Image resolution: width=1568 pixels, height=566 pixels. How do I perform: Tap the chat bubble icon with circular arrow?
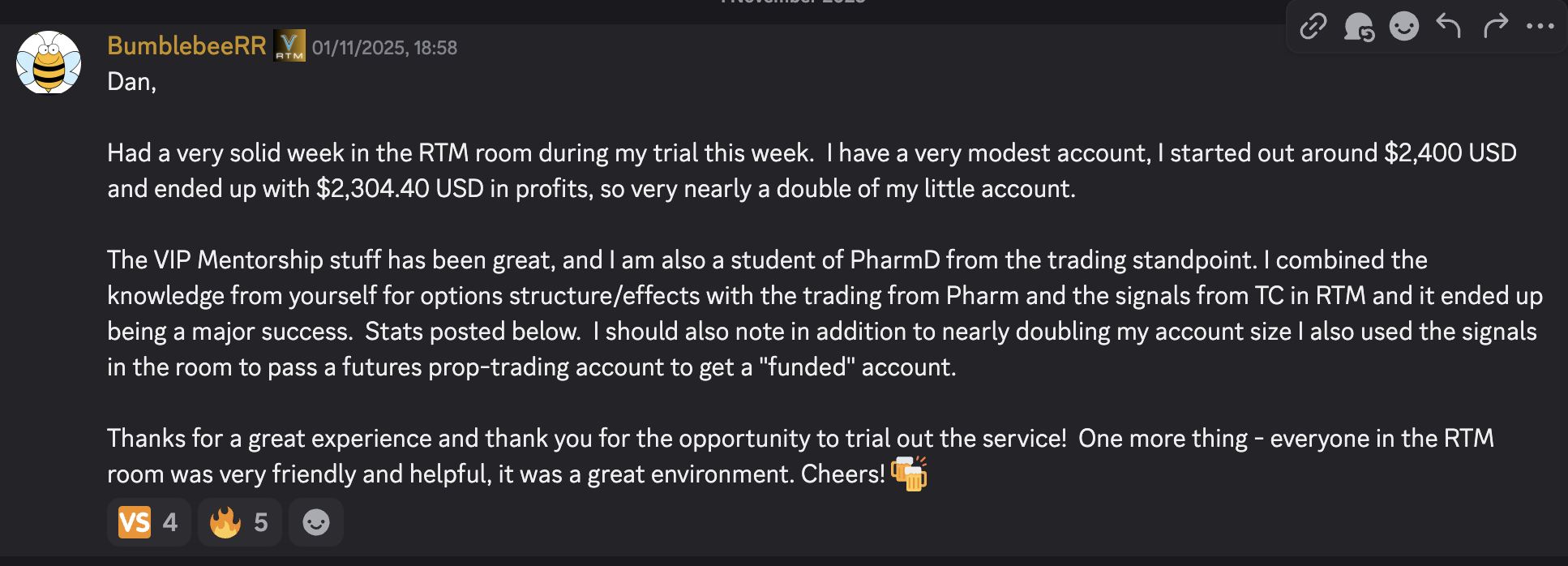(x=1359, y=26)
